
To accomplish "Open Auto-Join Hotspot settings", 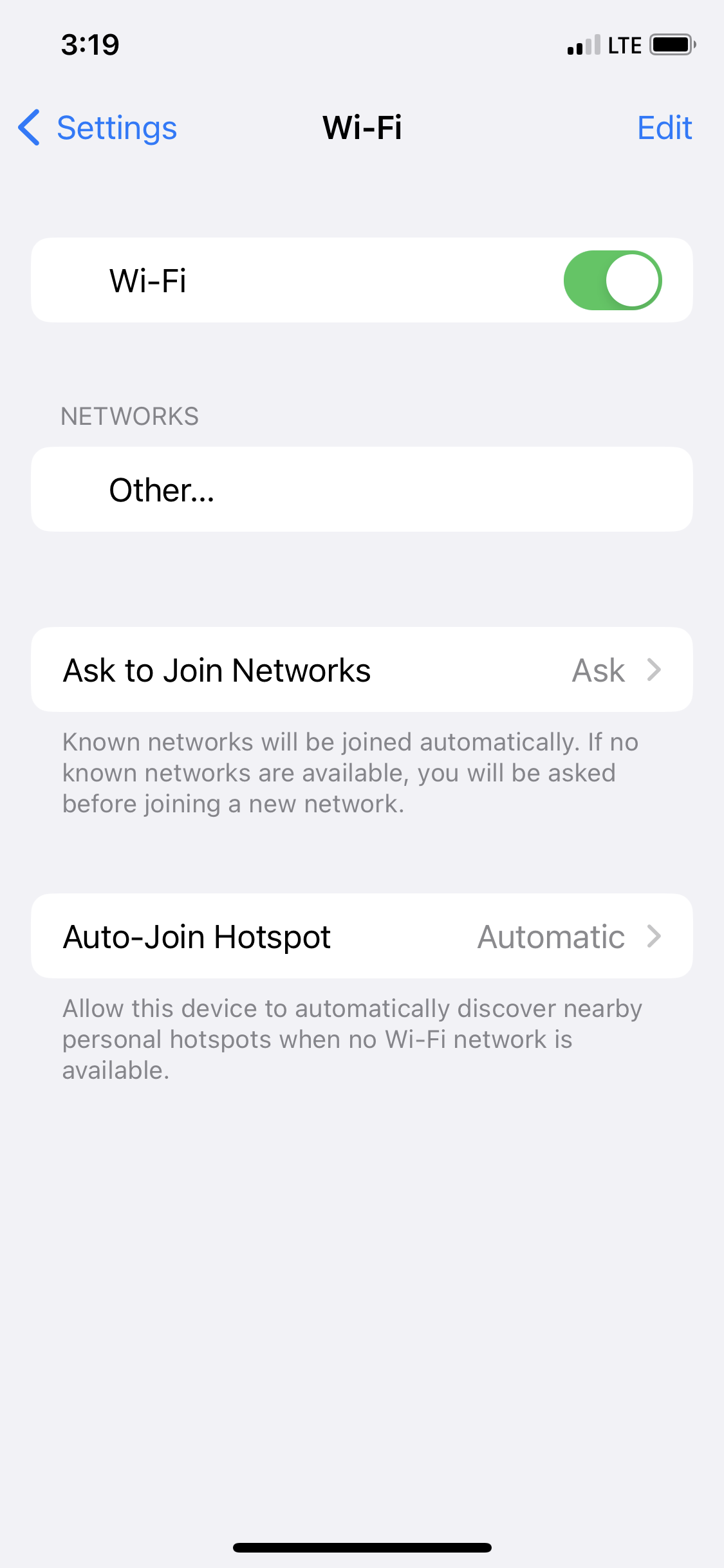I will [x=362, y=937].
